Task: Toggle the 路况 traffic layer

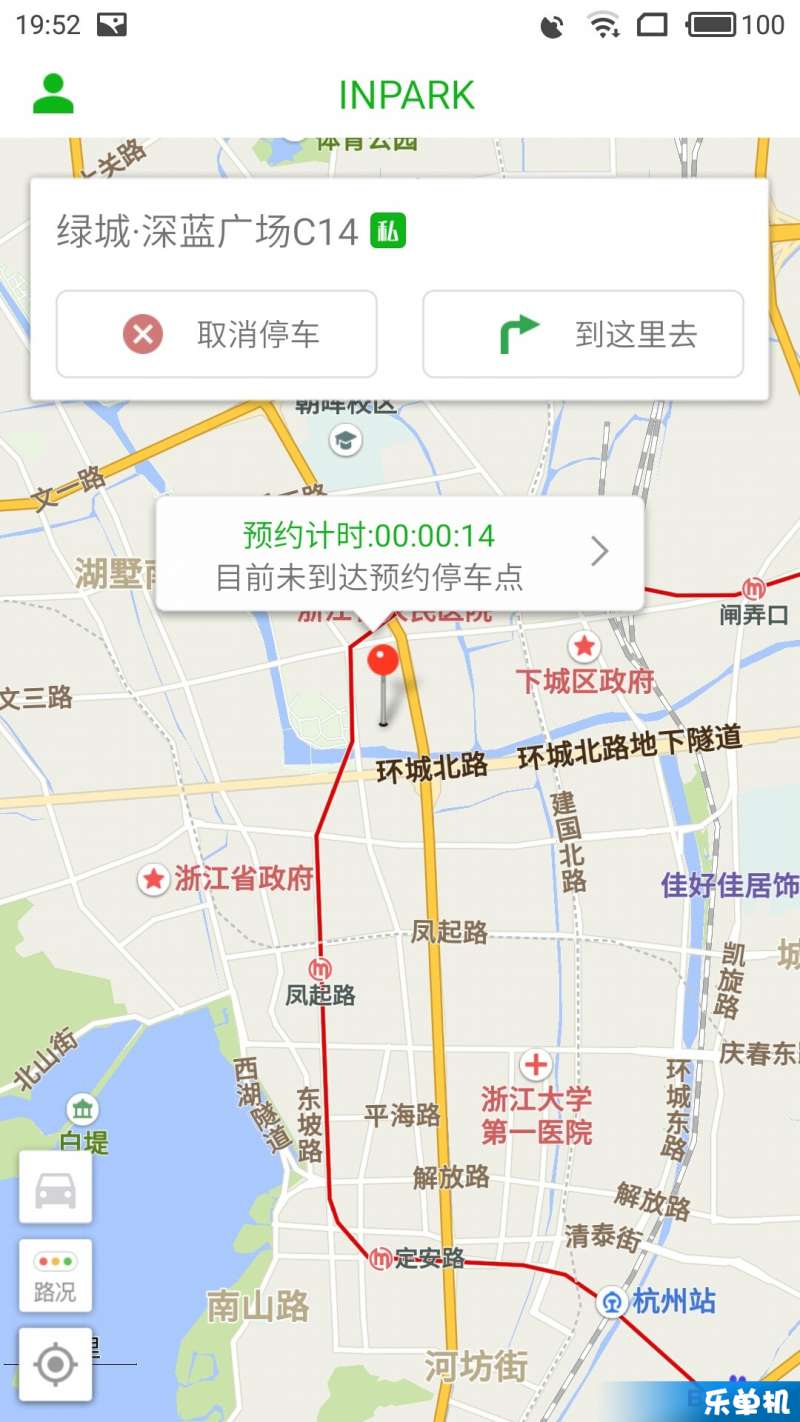Action: point(55,1276)
